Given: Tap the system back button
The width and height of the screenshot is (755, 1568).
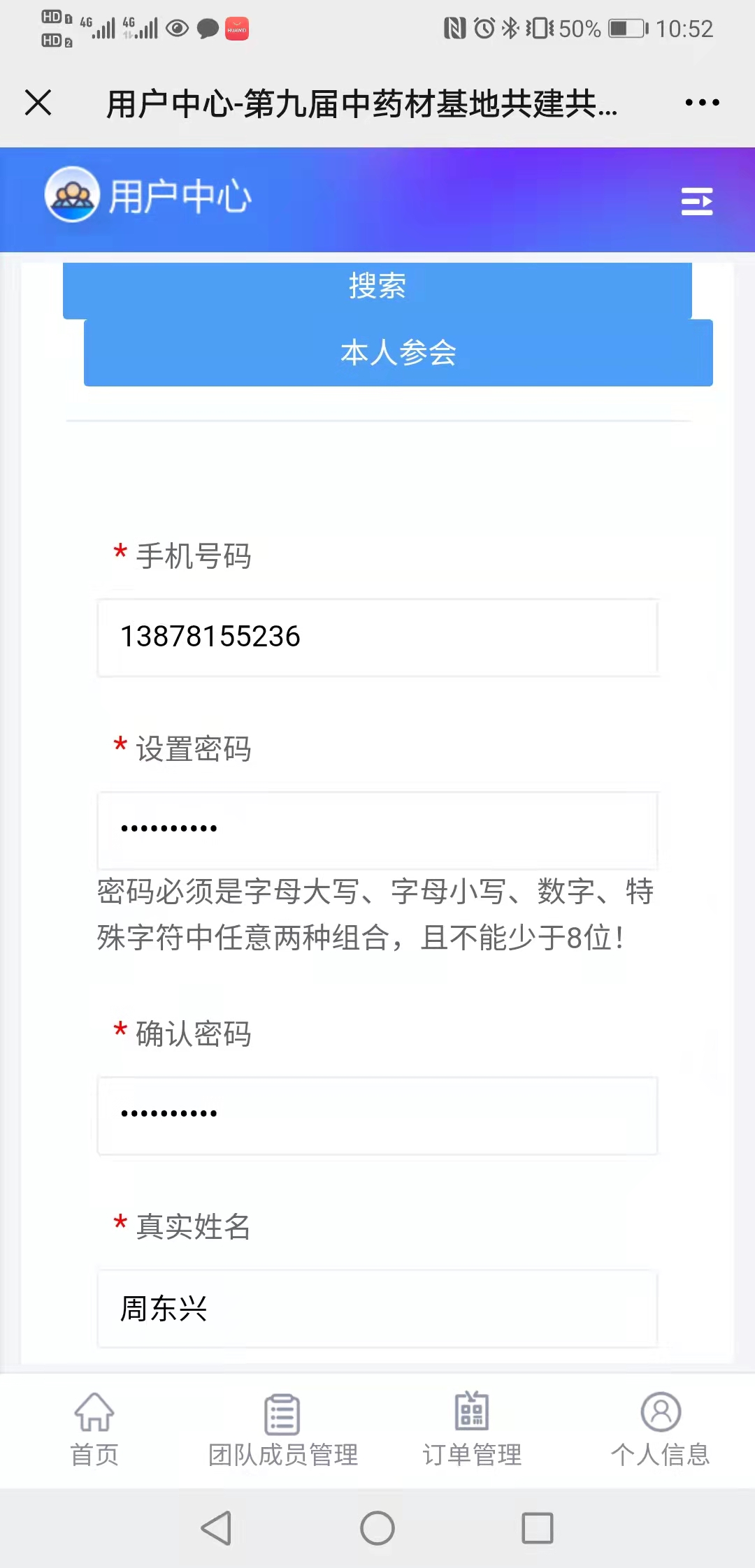Looking at the screenshot, I should (x=217, y=1528).
